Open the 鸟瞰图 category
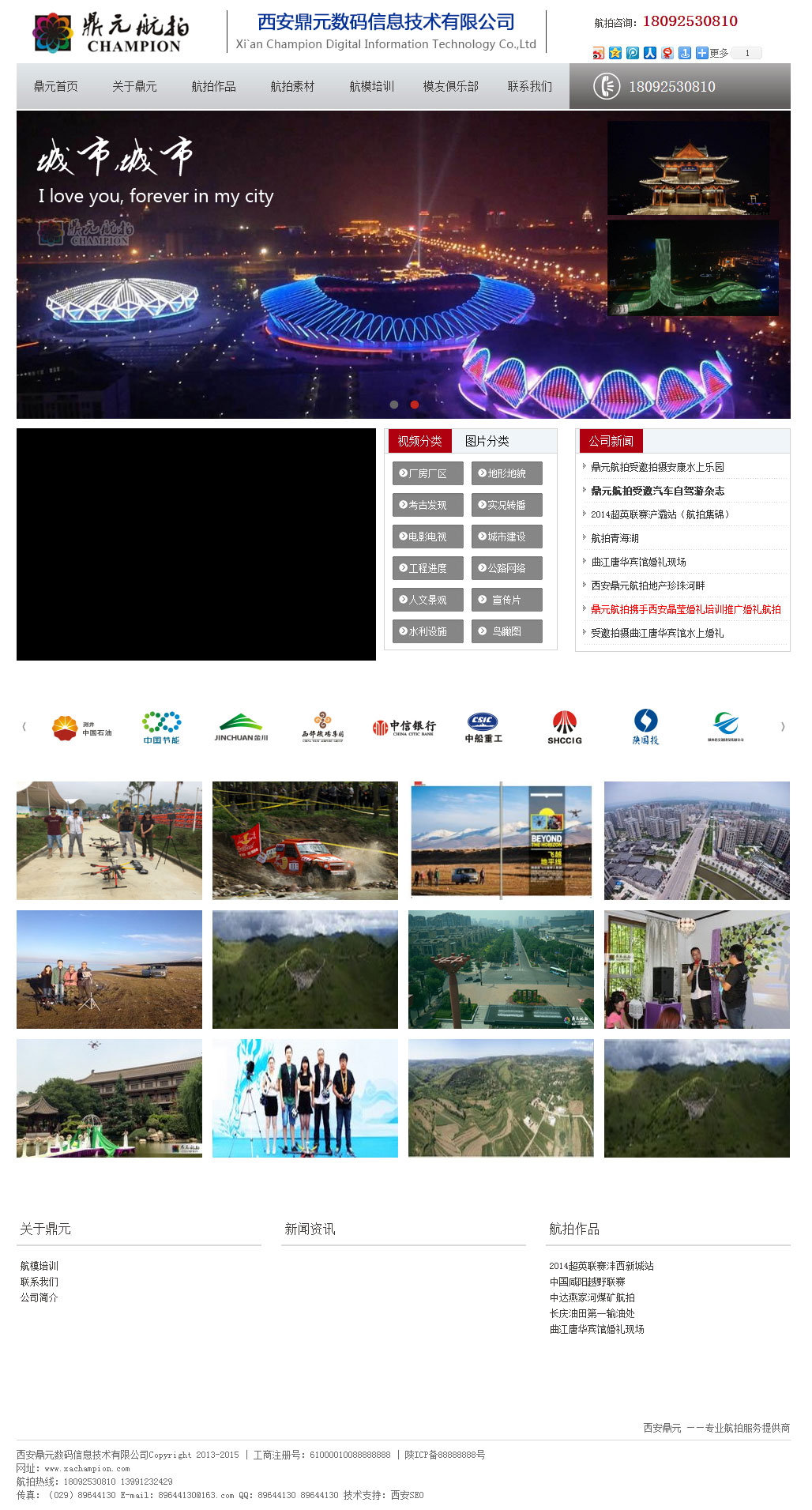Screen dimensions: 812x1510 point(506,631)
